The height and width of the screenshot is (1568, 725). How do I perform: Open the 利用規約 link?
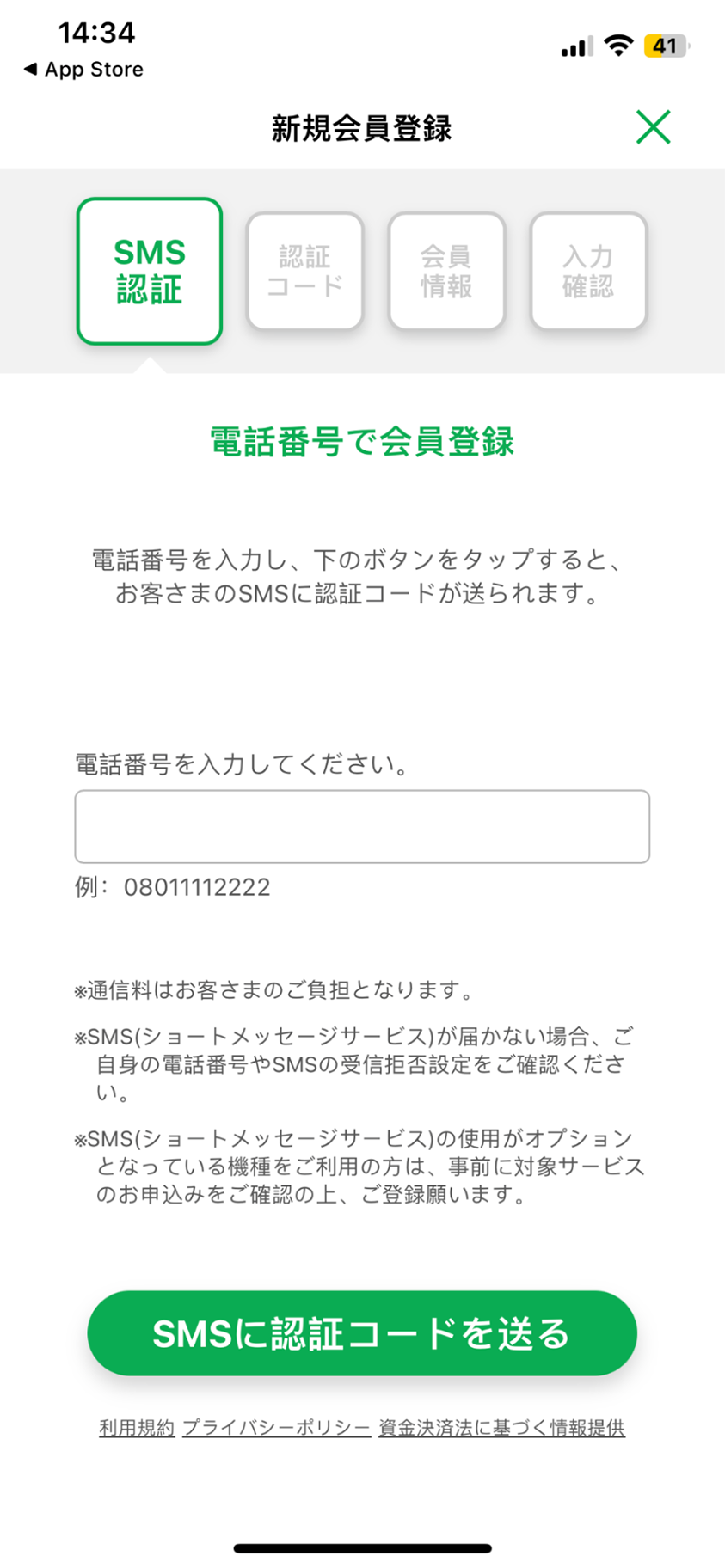click(x=137, y=1428)
